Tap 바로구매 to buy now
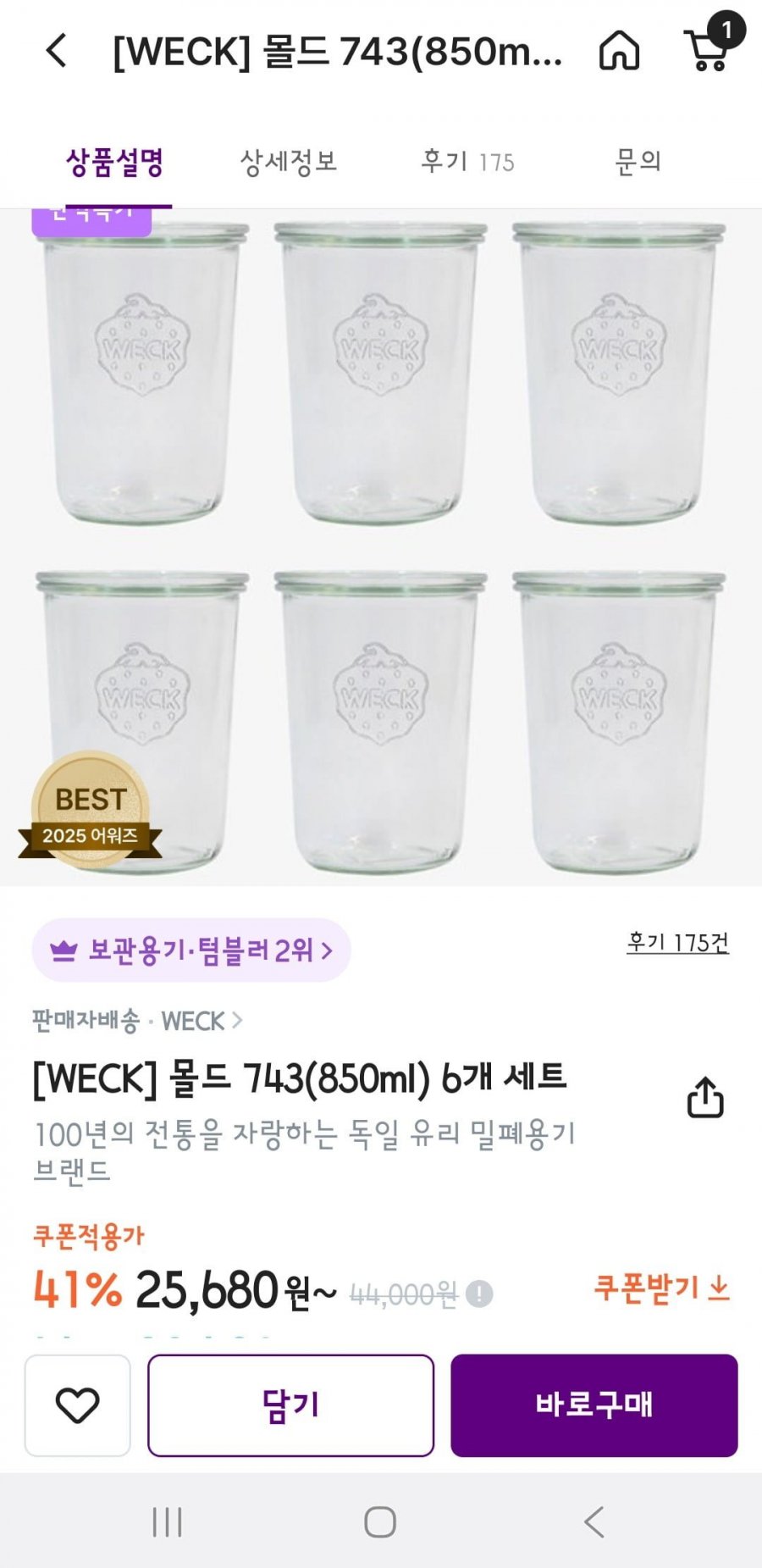Image resolution: width=762 pixels, height=1568 pixels. 594,1405
